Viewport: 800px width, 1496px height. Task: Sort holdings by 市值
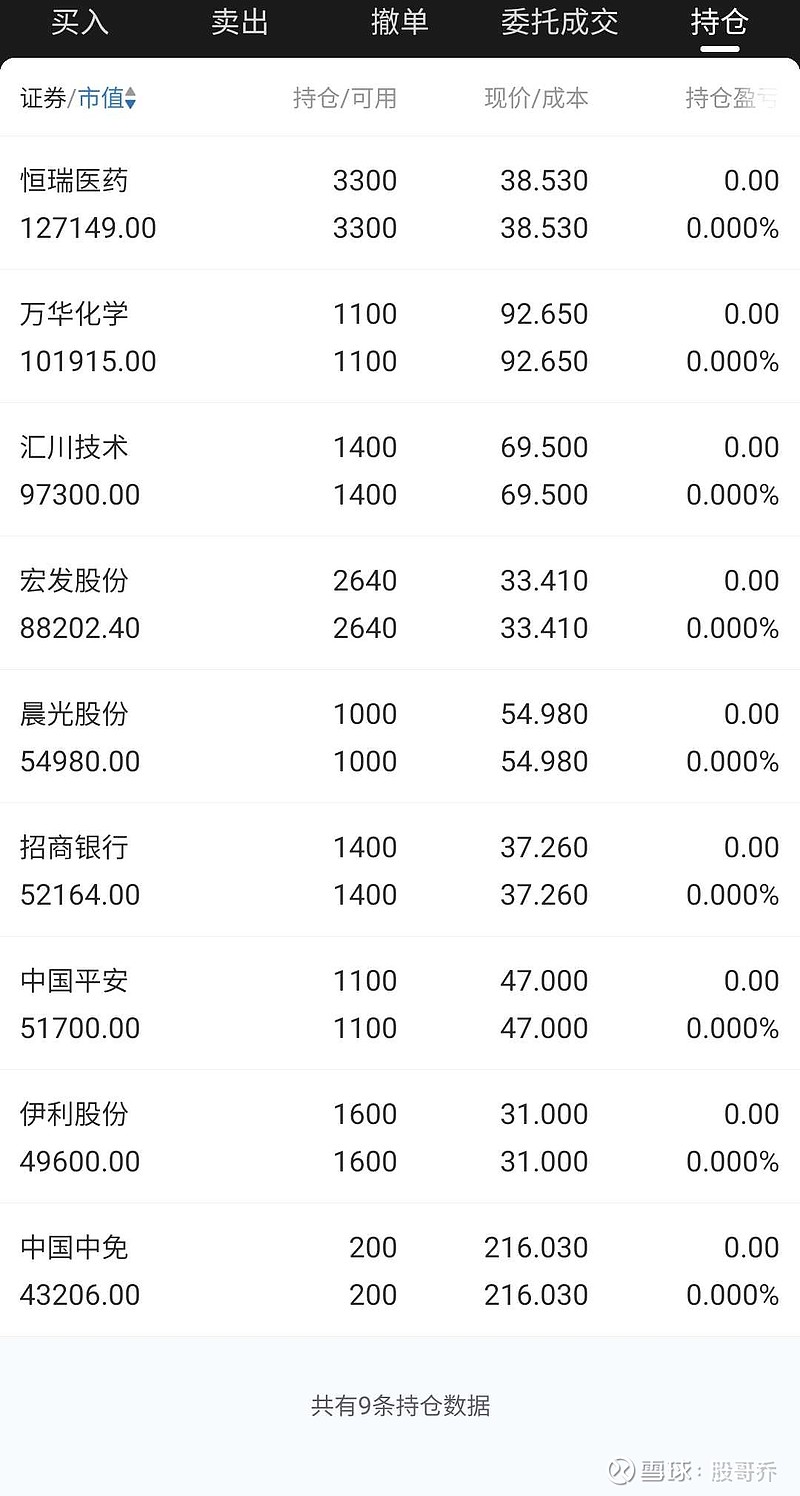tap(107, 98)
